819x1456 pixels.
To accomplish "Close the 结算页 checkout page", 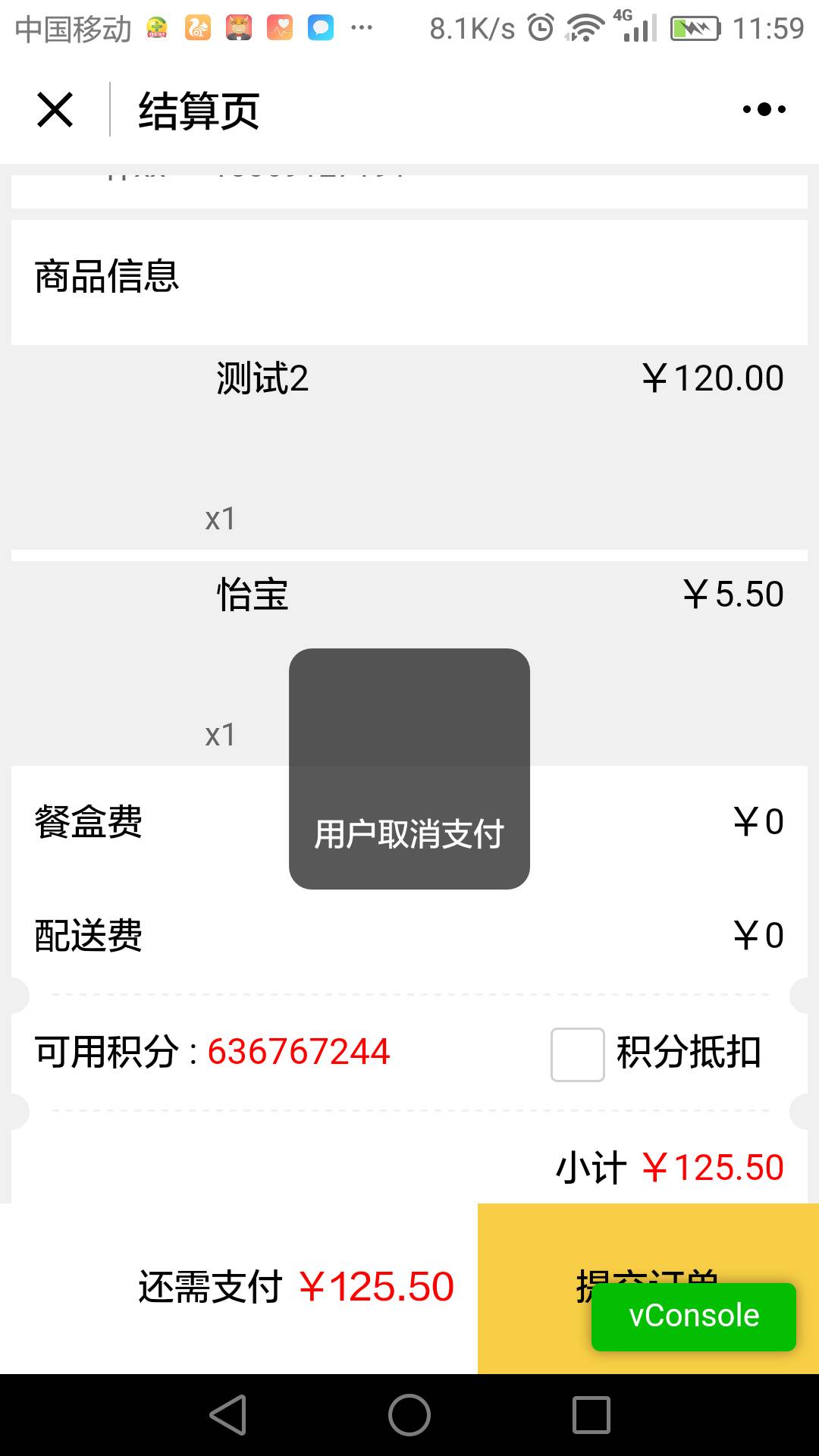I will pos(55,110).
